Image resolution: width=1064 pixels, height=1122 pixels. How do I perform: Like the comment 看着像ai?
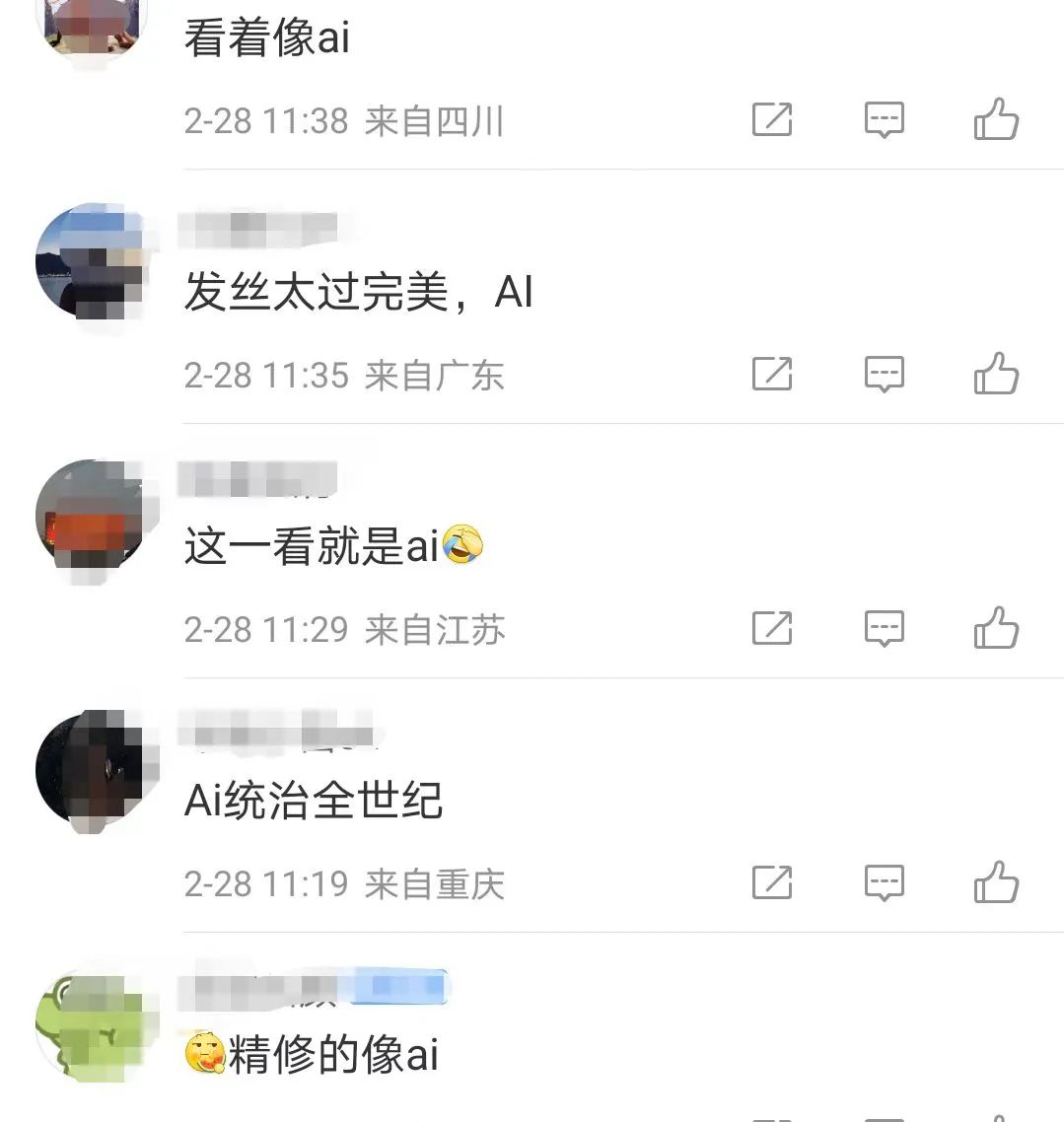click(996, 120)
